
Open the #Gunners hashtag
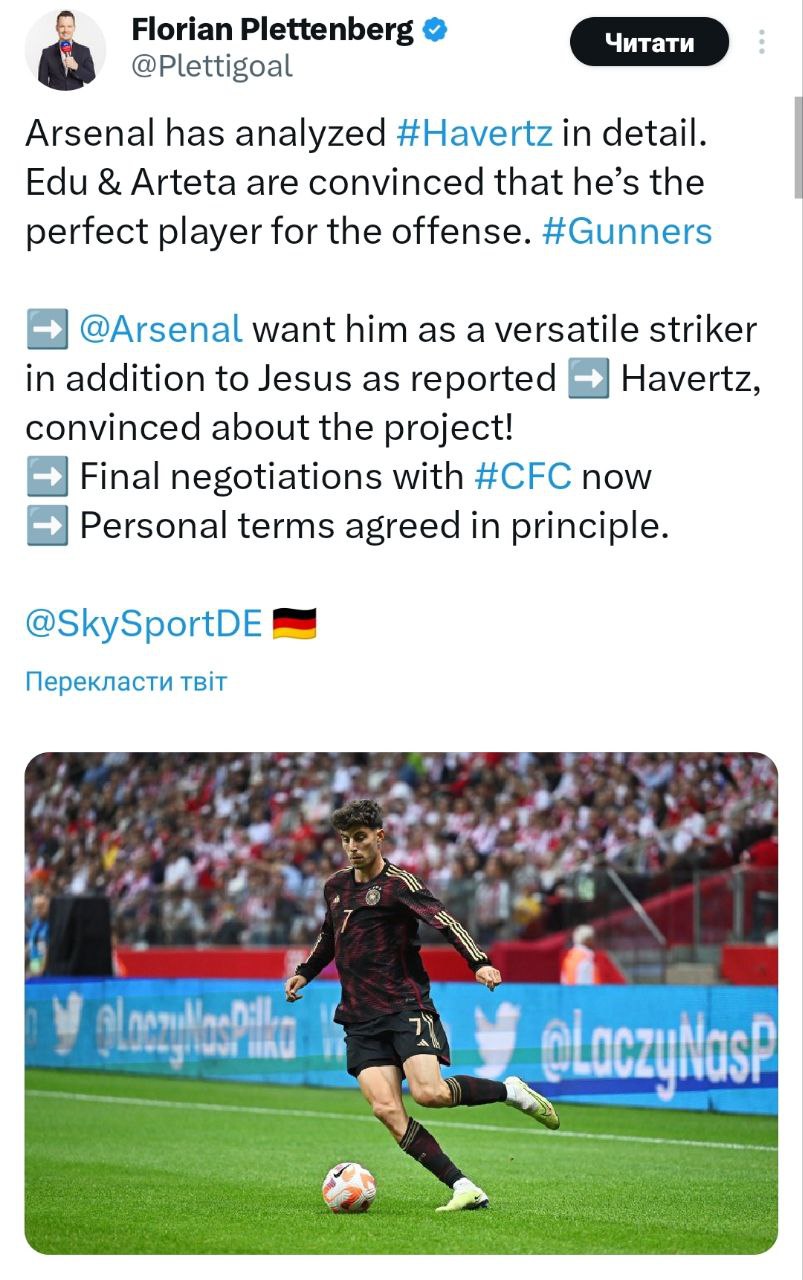[x=627, y=231]
